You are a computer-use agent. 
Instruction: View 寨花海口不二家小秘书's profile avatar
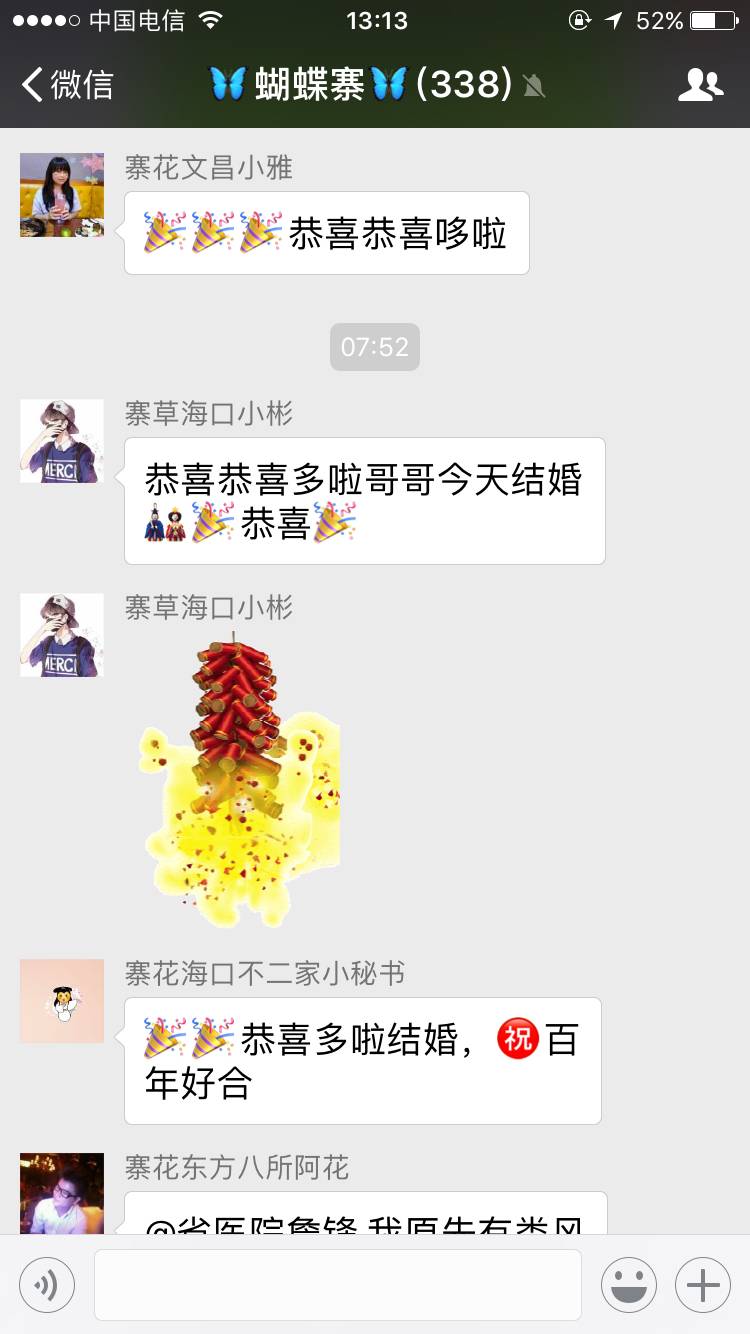(62, 1001)
